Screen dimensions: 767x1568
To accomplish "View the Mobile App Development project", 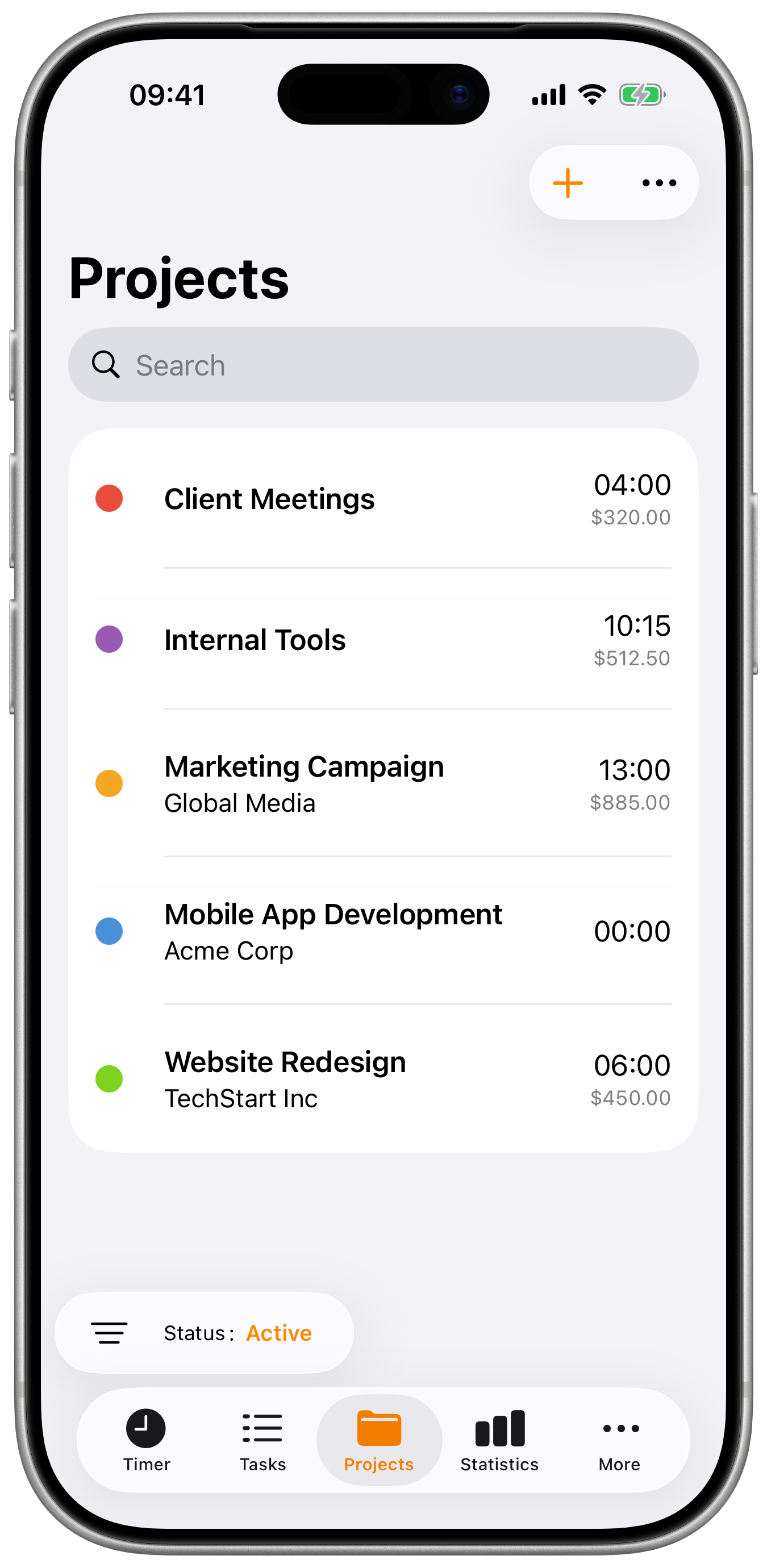I will click(383, 931).
